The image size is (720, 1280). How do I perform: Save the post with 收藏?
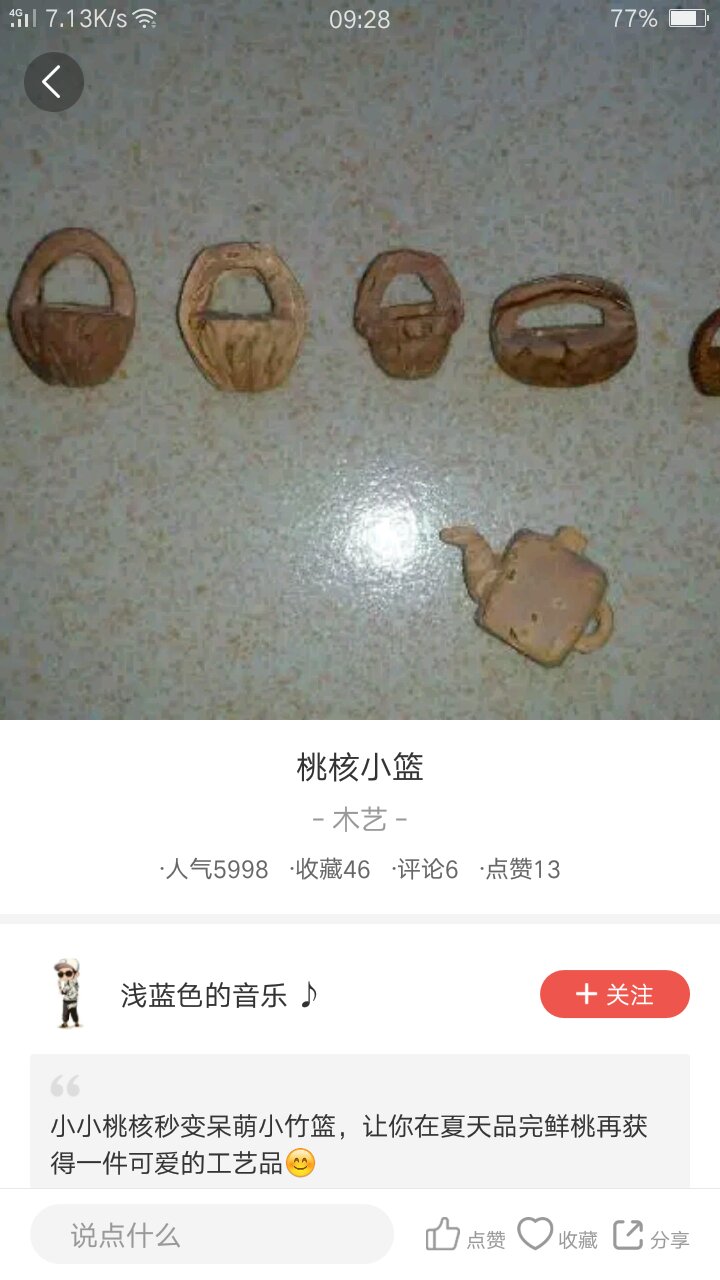tap(557, 1236)
